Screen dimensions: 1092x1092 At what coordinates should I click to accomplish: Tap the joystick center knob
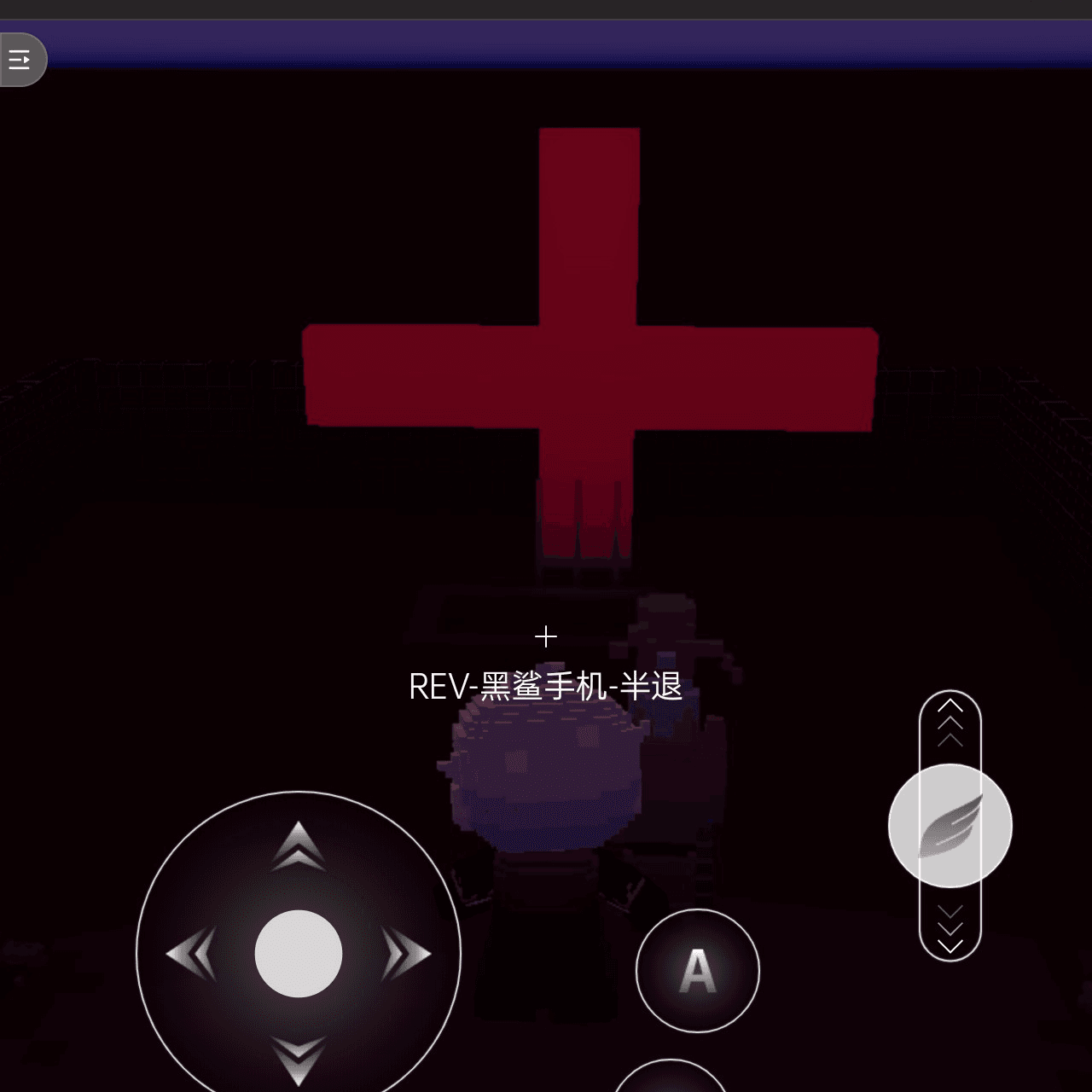click(298, 954)
